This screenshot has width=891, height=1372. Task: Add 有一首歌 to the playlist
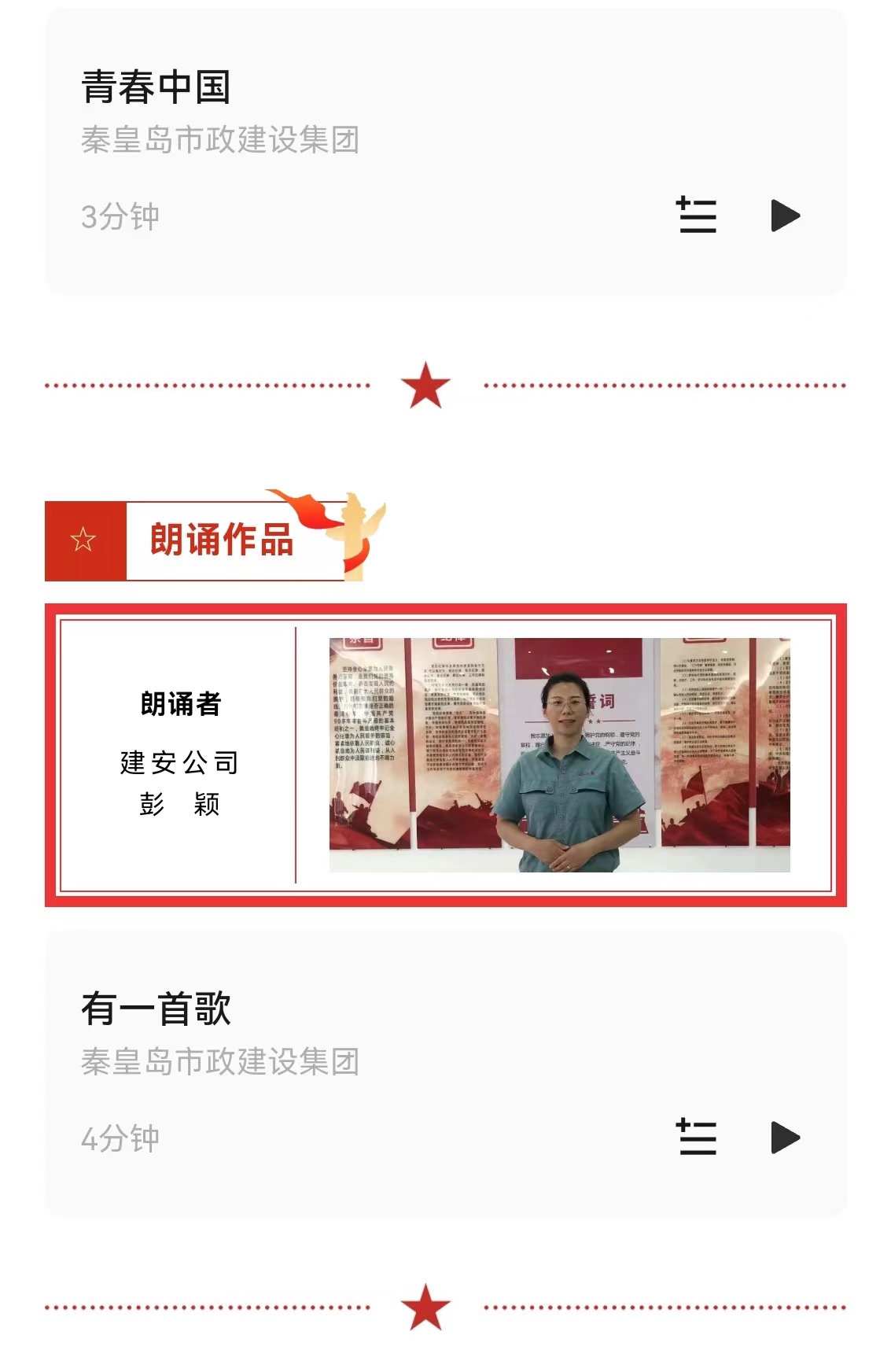pos(697,1138)
